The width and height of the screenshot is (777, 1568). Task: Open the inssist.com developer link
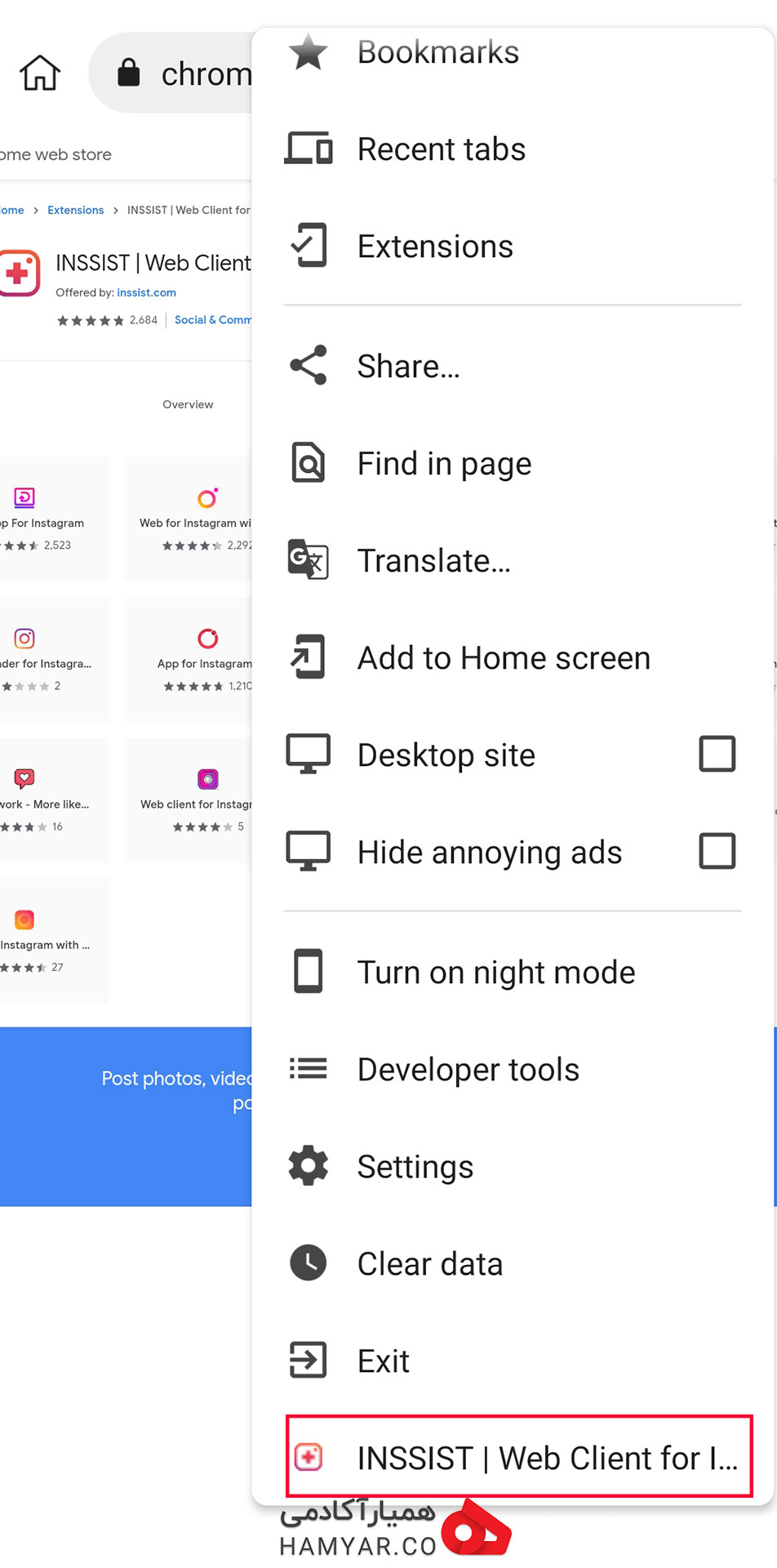click(x=146, y=292)
